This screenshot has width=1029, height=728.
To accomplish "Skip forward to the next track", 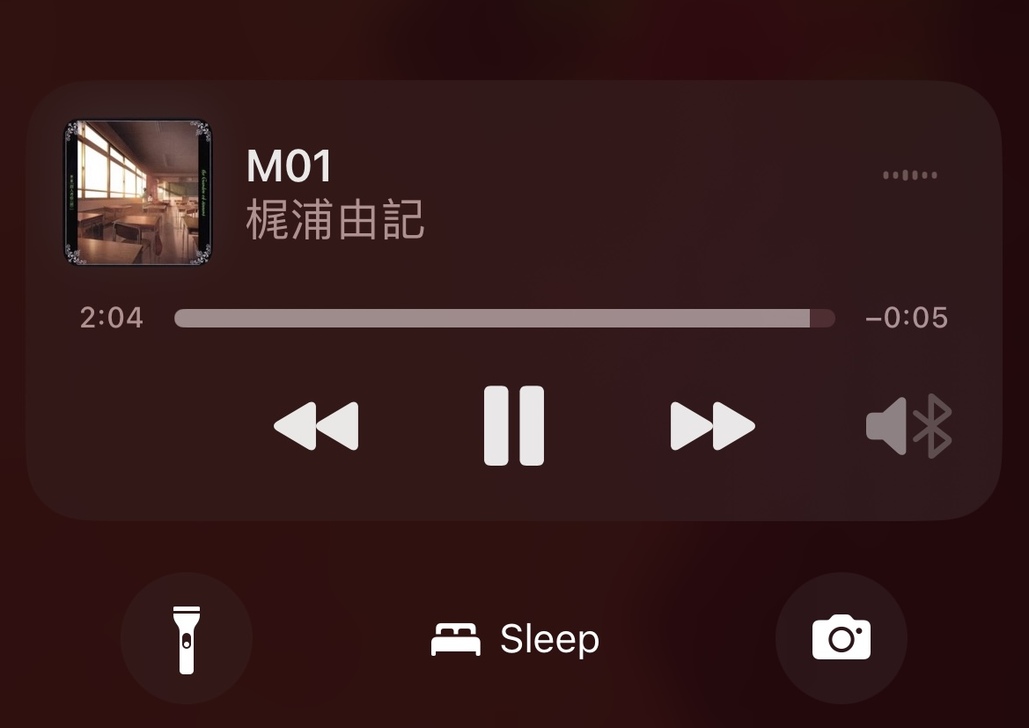I will click(x=712, y=427).
